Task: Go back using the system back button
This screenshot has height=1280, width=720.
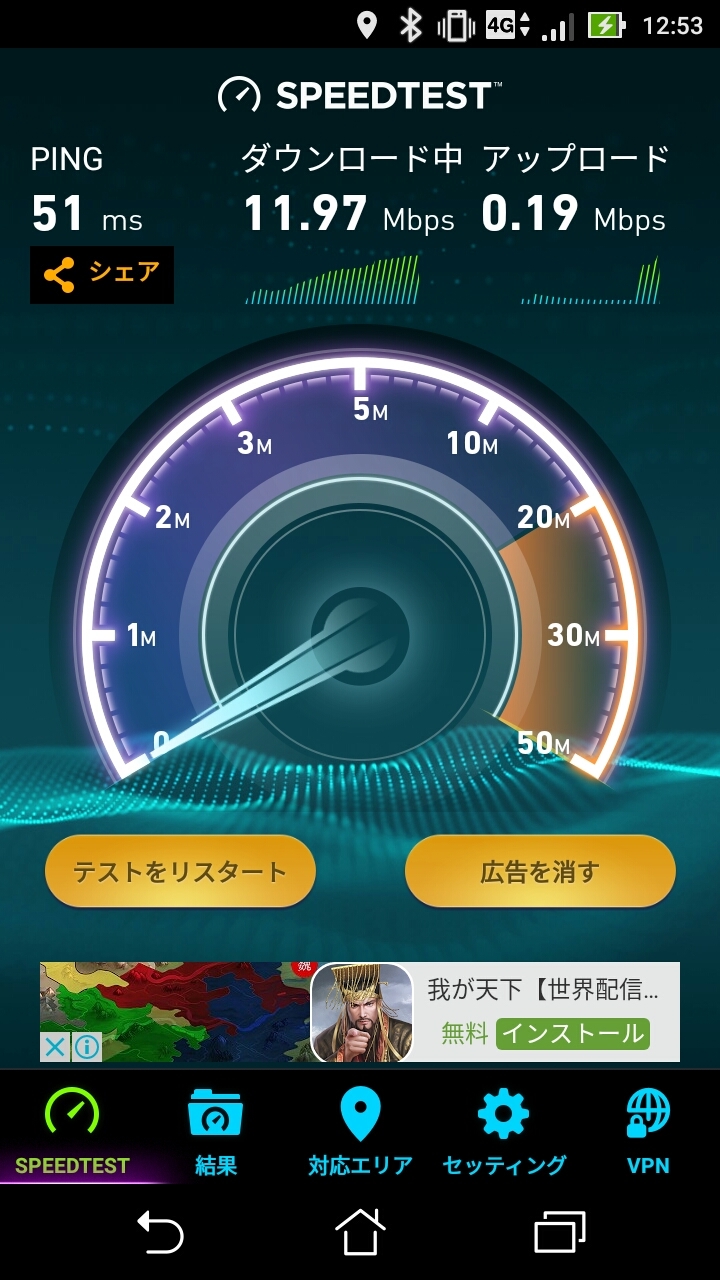Action: pyautogui.click(x=160, y=1232)
